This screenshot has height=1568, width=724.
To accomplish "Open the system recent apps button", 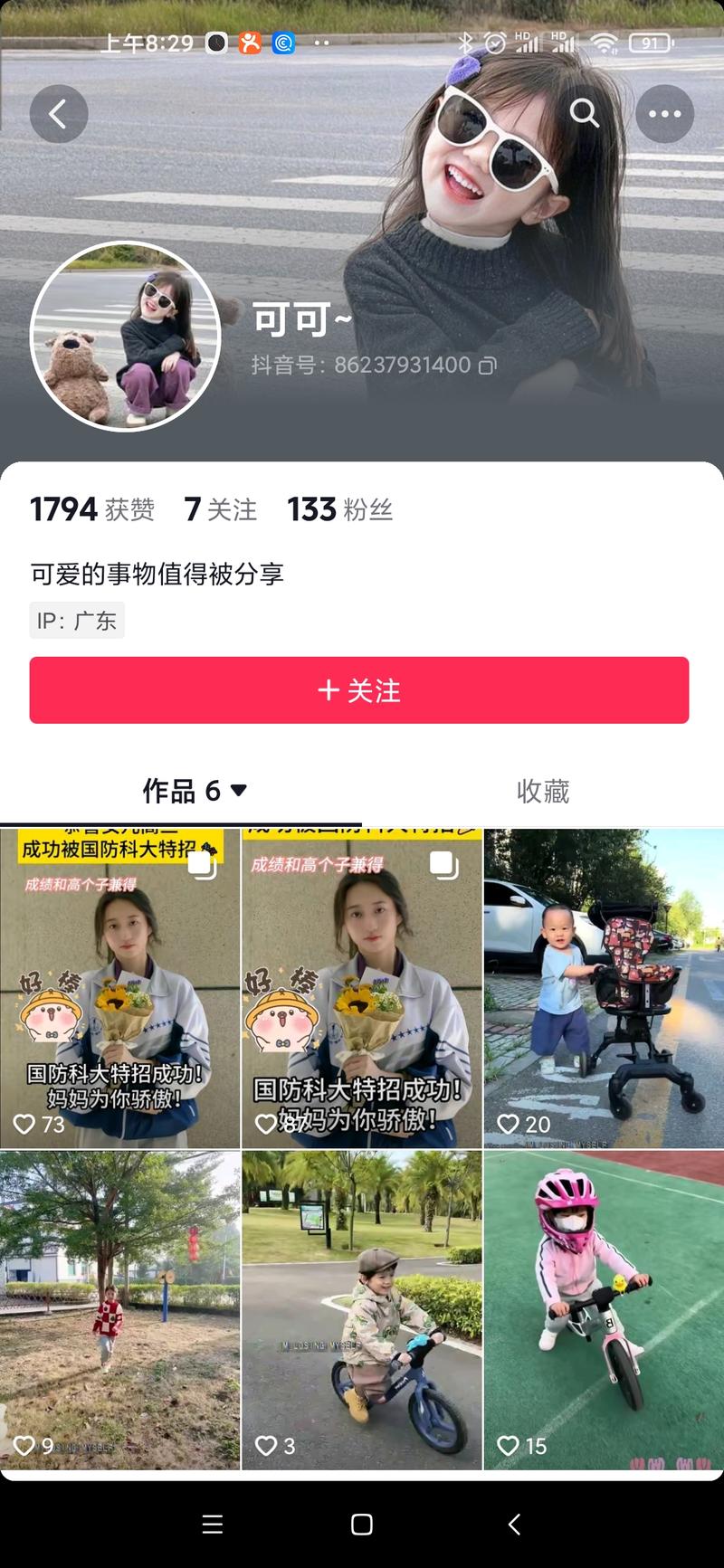I will 213,1525.
